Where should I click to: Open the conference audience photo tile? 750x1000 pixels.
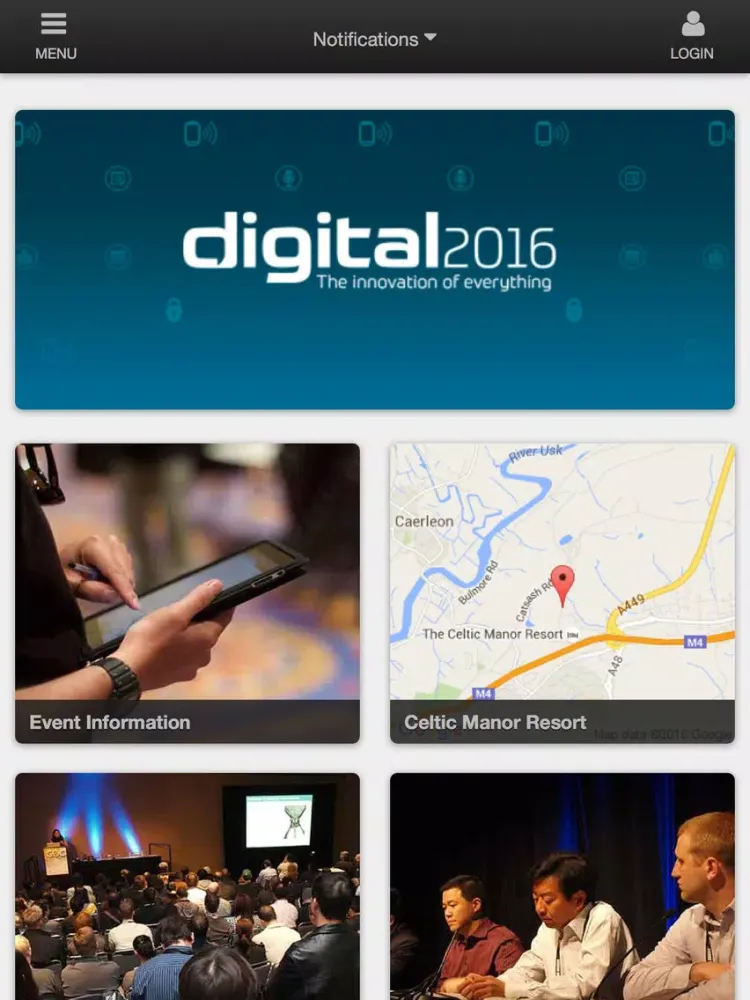[187, 885]
